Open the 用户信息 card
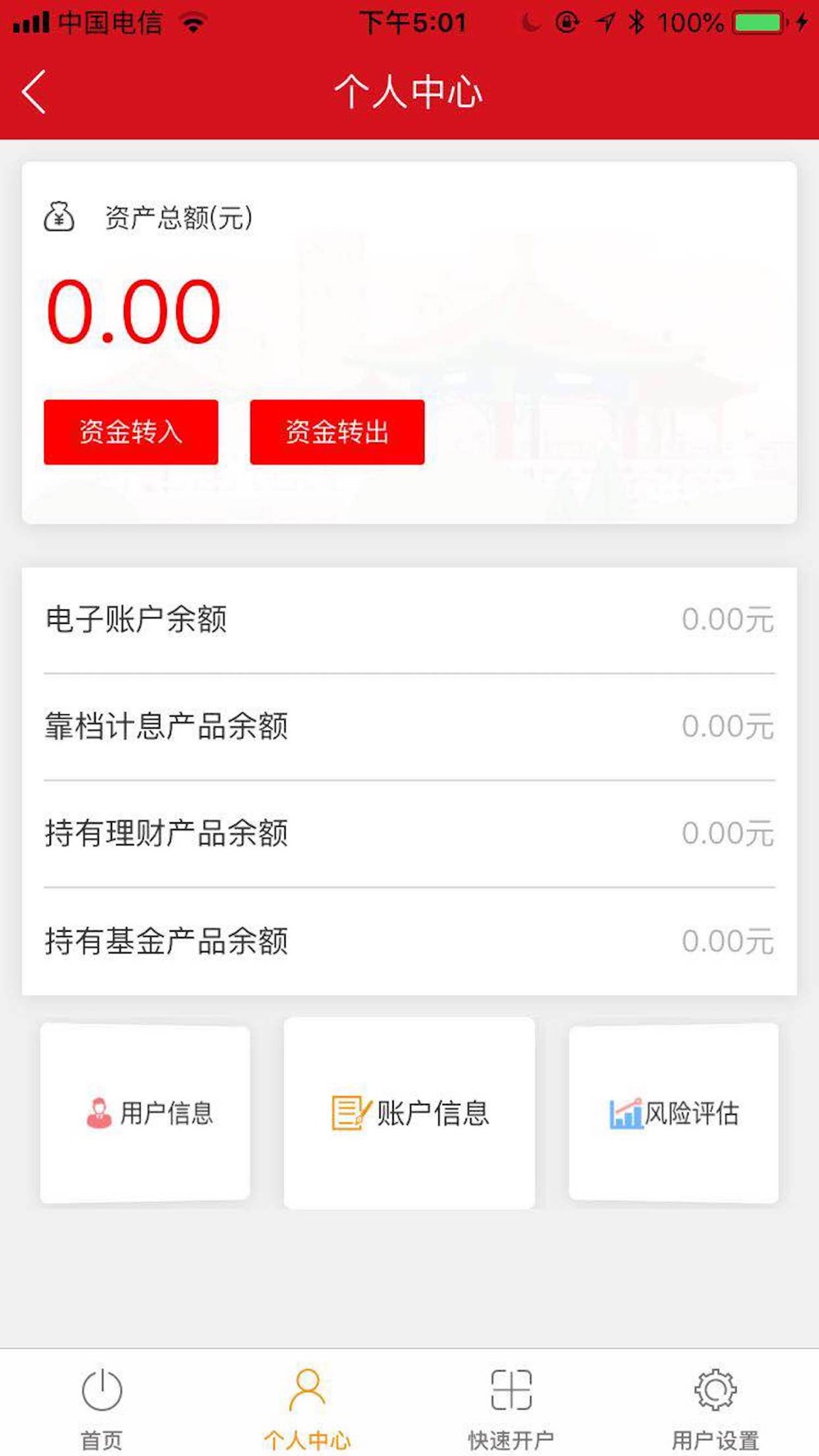Image resolution: width=819 pixels, height=1456 pixels. (x=146, y=1113)
